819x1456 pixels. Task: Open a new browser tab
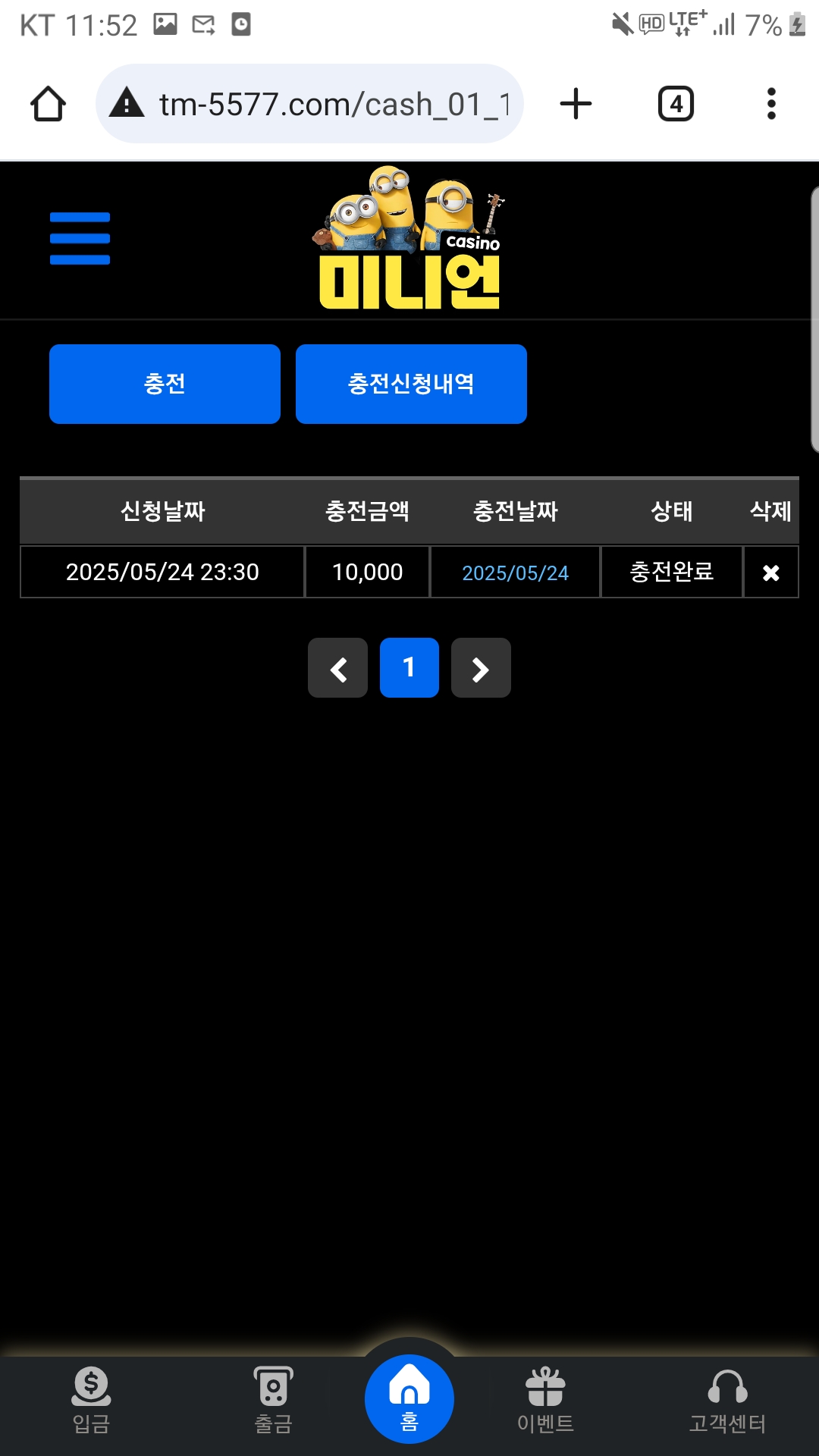coord(576,104)
